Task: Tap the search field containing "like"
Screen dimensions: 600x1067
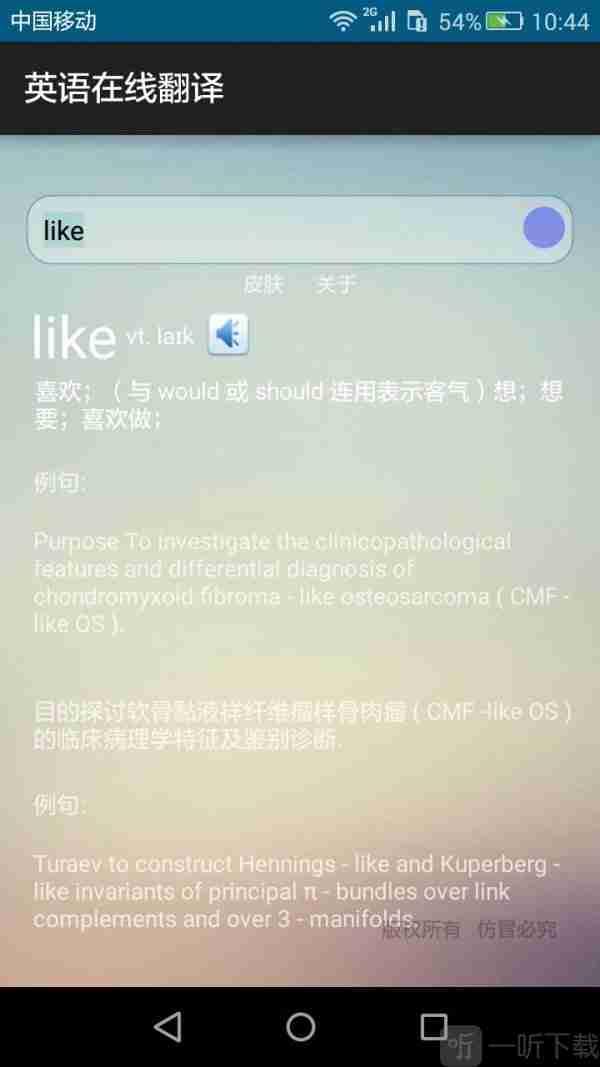Action: pos(270,230)
